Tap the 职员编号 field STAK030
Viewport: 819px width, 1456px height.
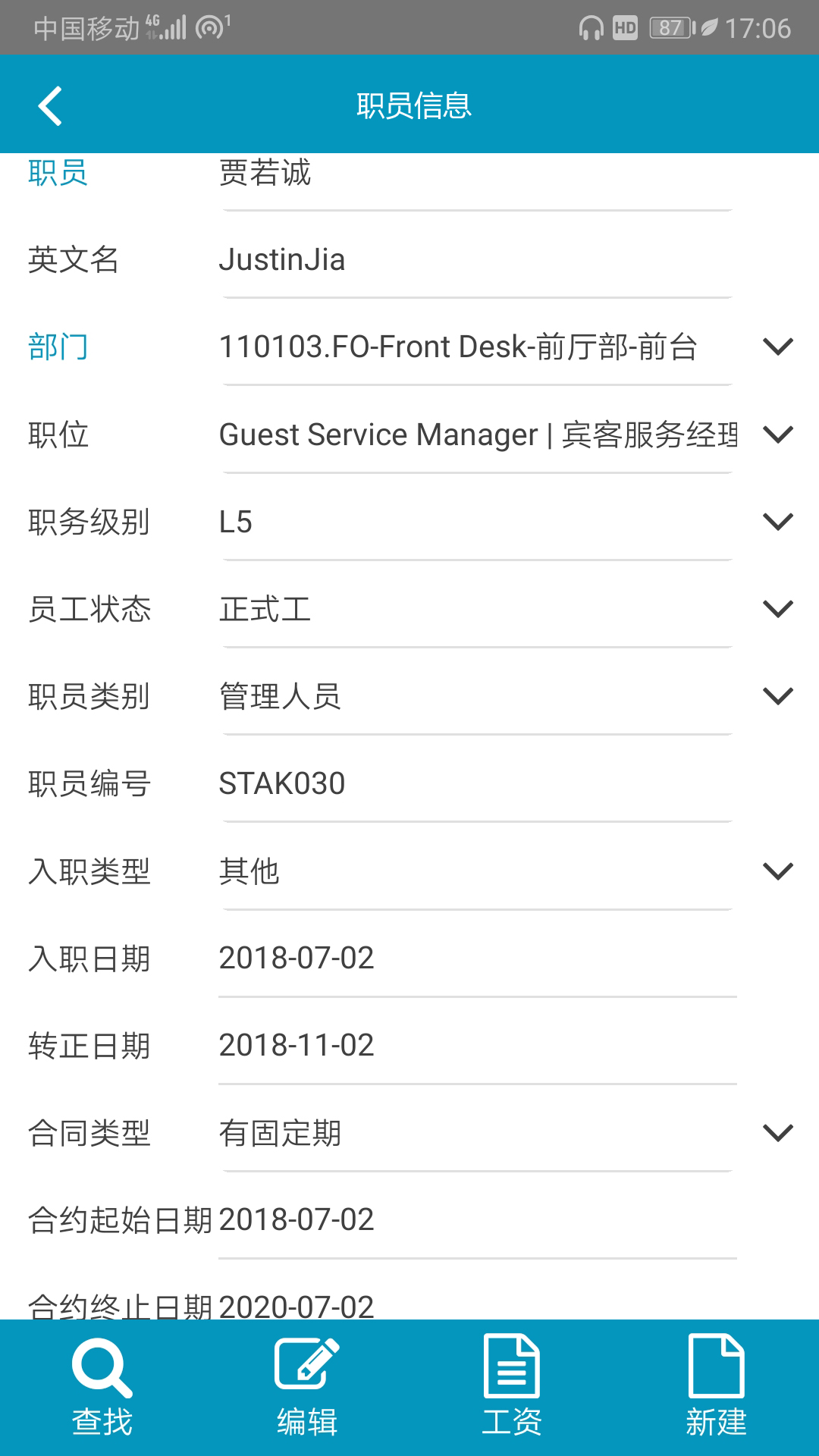(476, 783)
